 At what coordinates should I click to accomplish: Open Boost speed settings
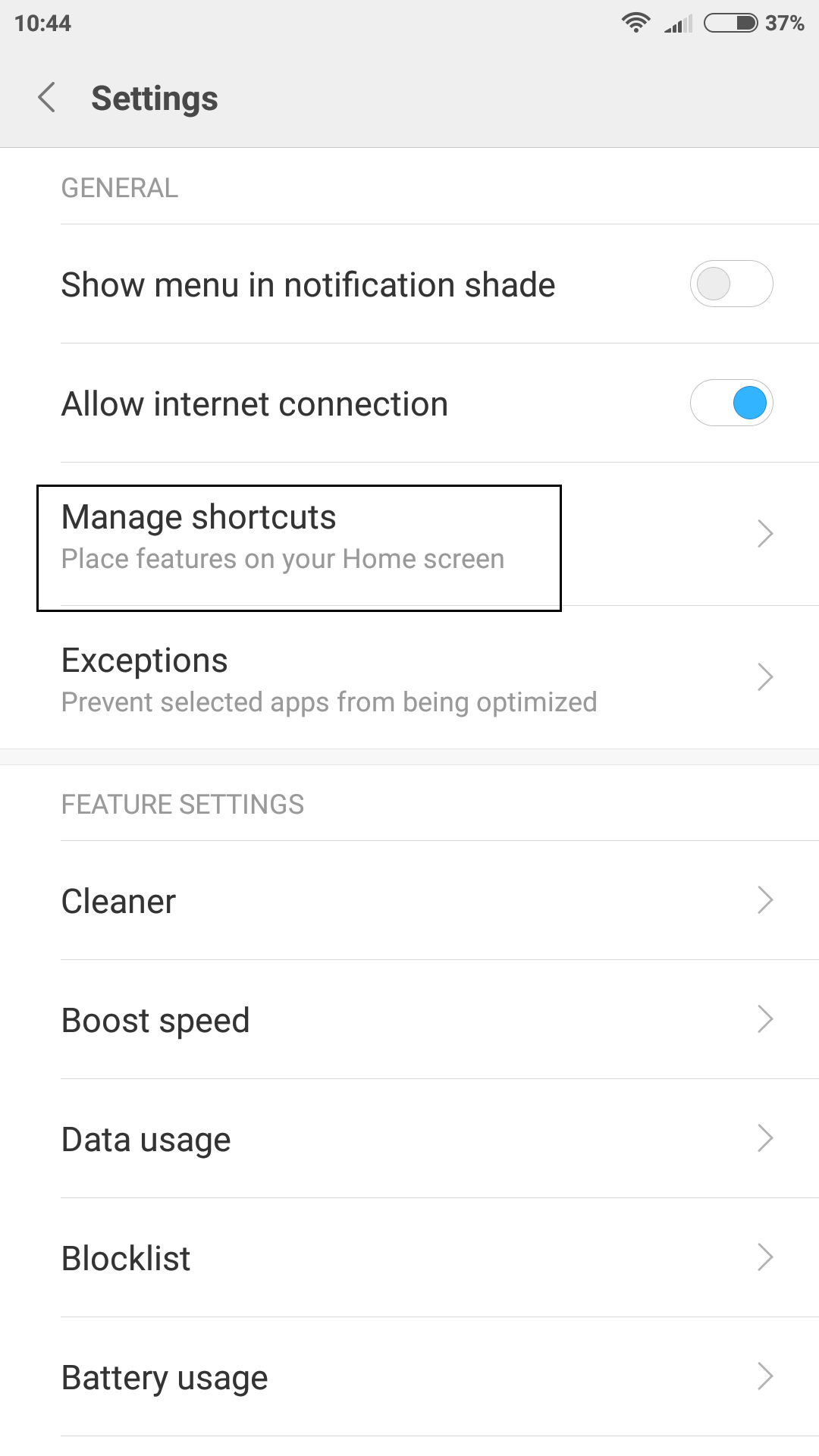pyautogui.click(x=409, y=1019)
